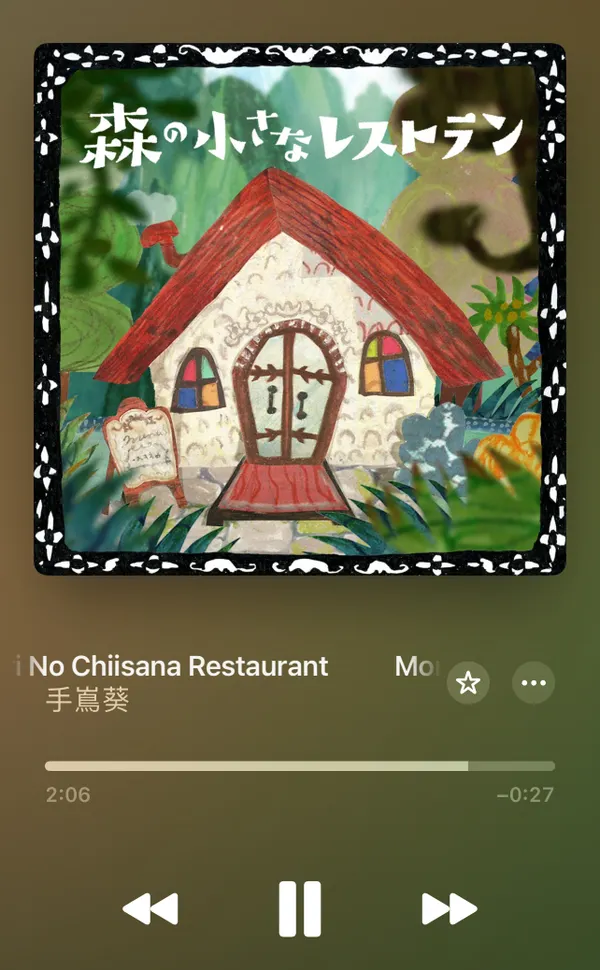Go back to the previous track
Viewport: 600px width, 970px height.
pos(150,908)
